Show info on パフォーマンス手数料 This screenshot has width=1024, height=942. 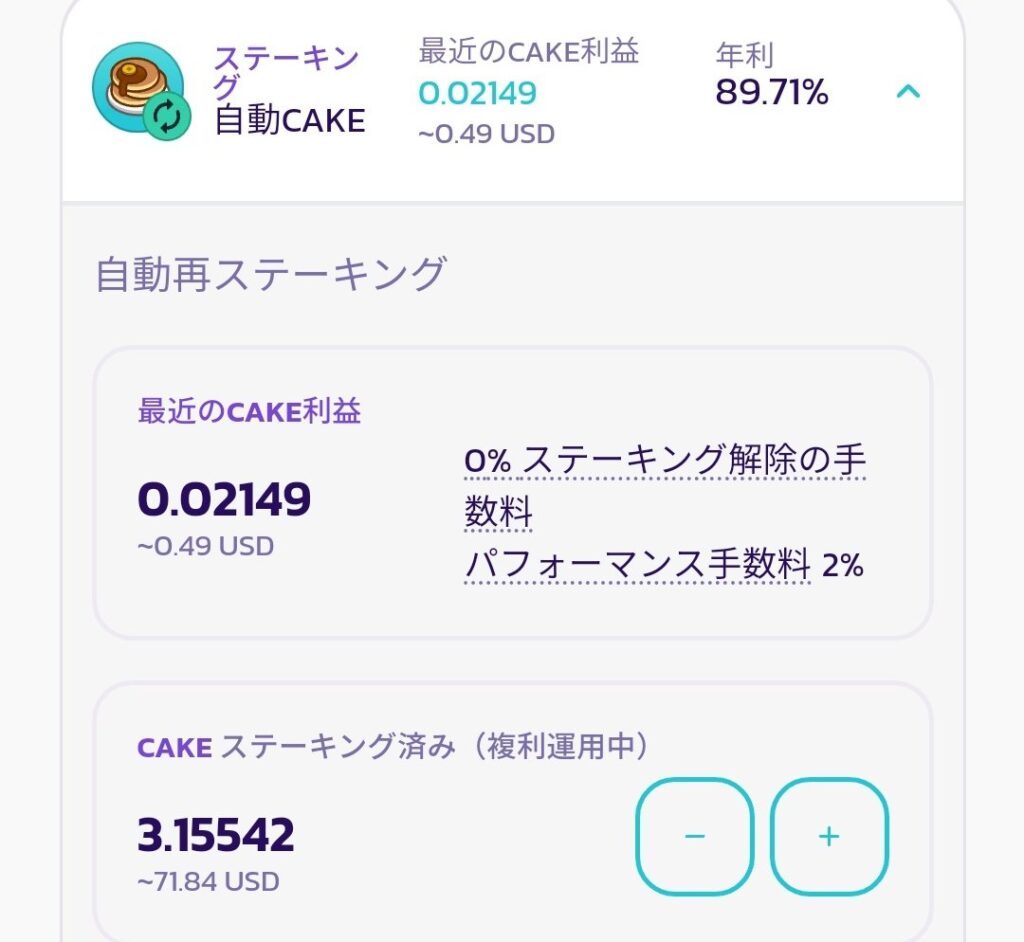pos(637,566)
